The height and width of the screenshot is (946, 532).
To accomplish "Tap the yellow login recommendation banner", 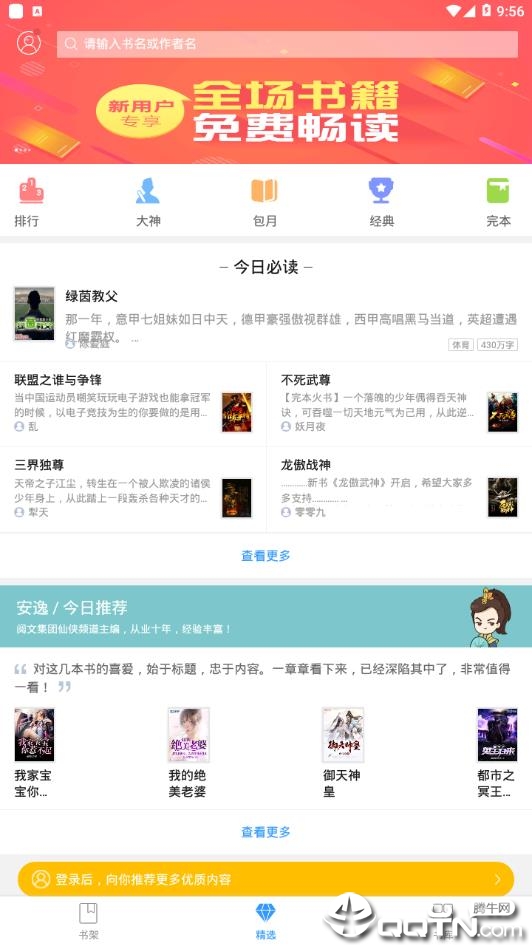I will point(266,879).
